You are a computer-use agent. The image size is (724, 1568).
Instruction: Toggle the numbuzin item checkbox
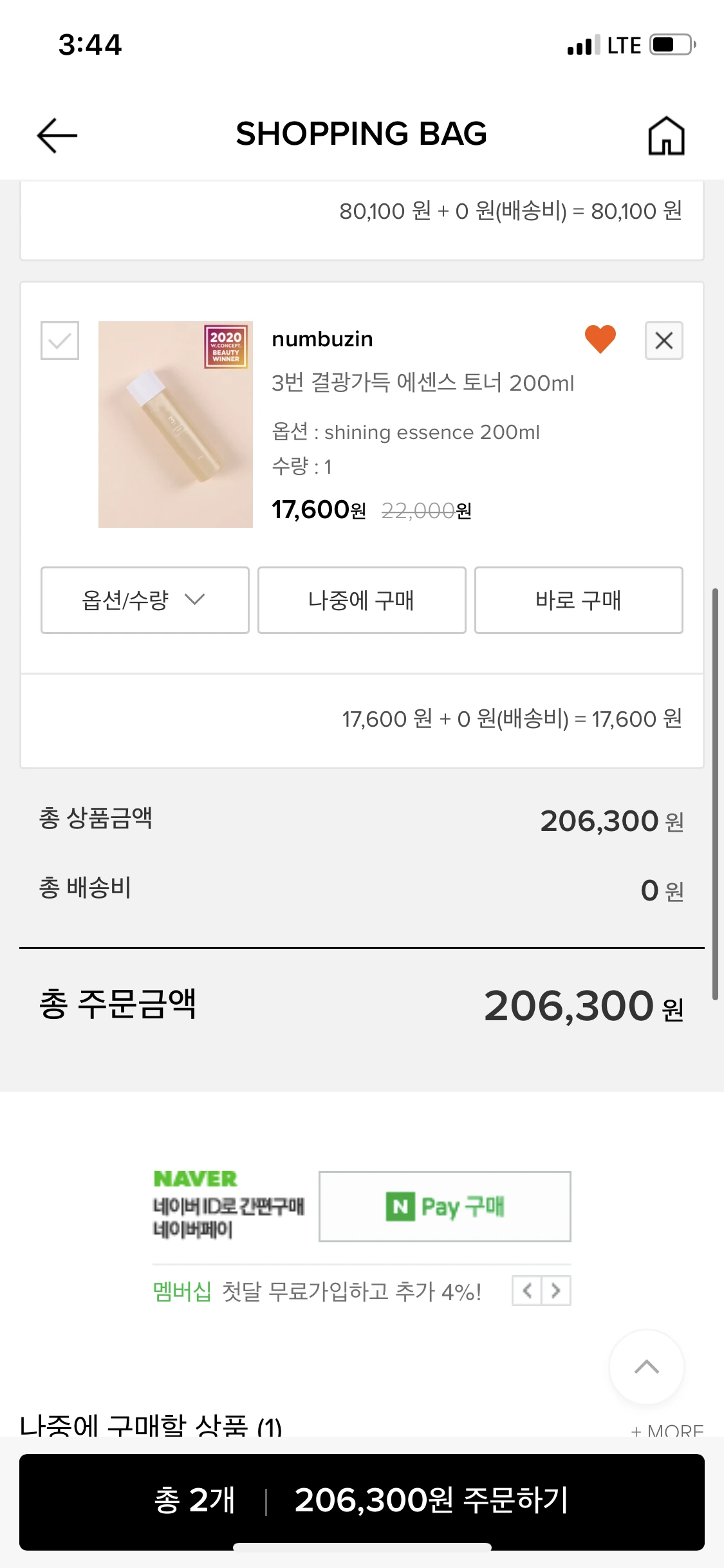pyautogui.click(x=60, y=341)
